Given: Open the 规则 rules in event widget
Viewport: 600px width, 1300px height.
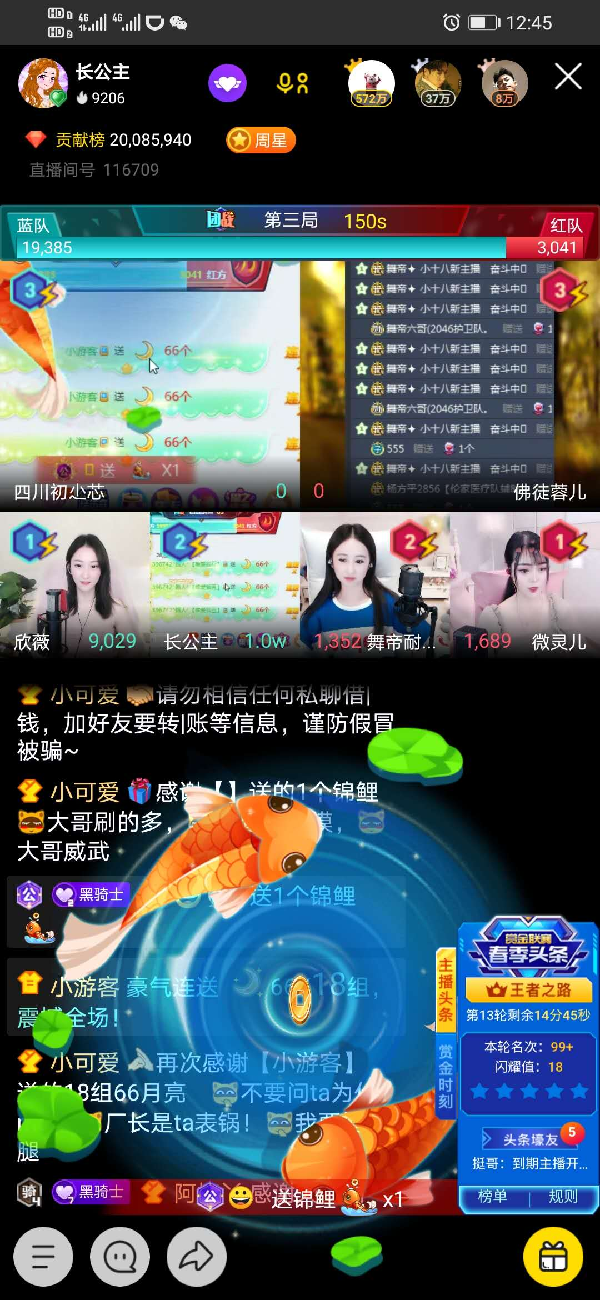Looking at the screenshot, I should click(x=563, y=1196).
